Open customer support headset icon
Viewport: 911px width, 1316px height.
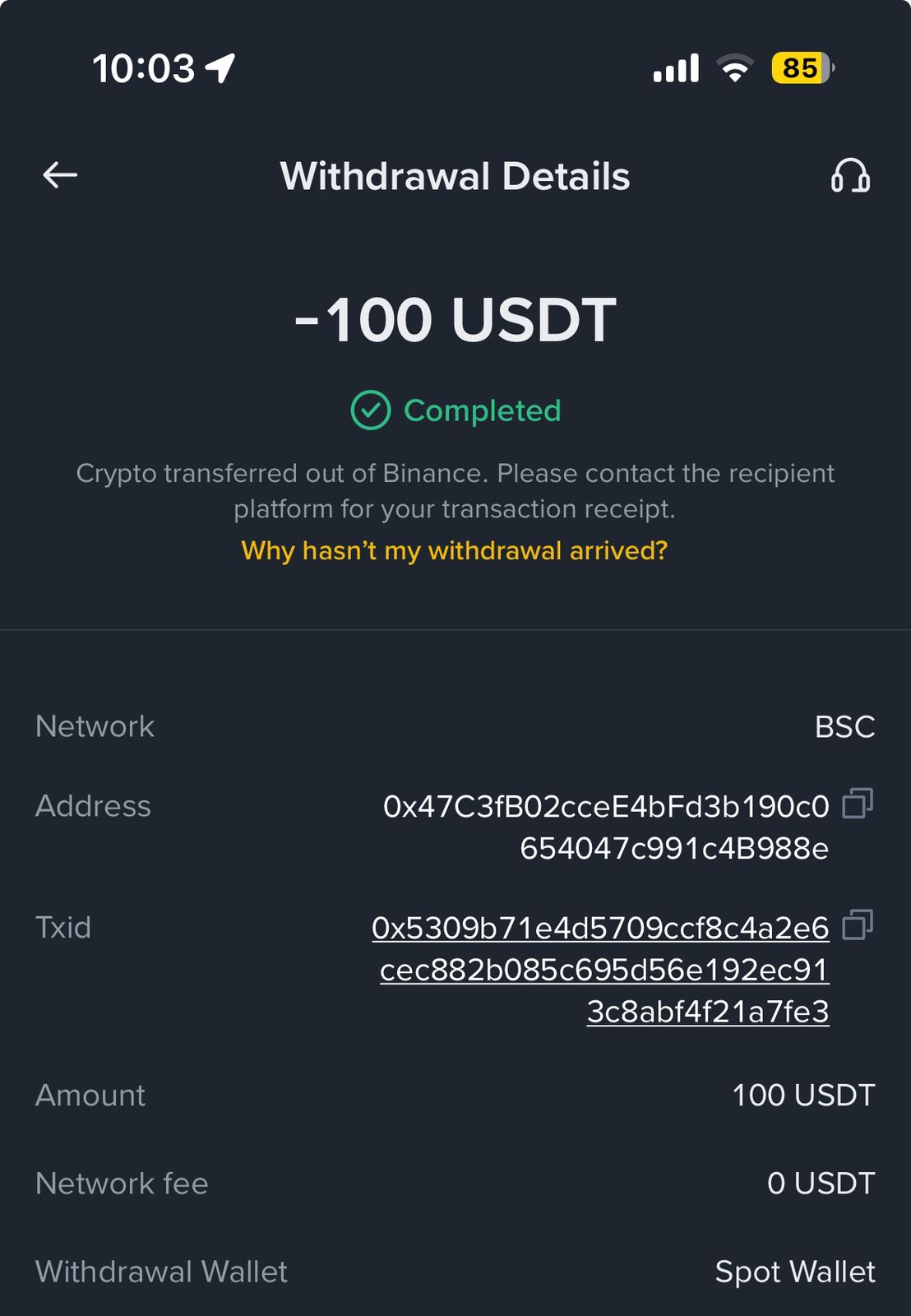coord(849,175)
